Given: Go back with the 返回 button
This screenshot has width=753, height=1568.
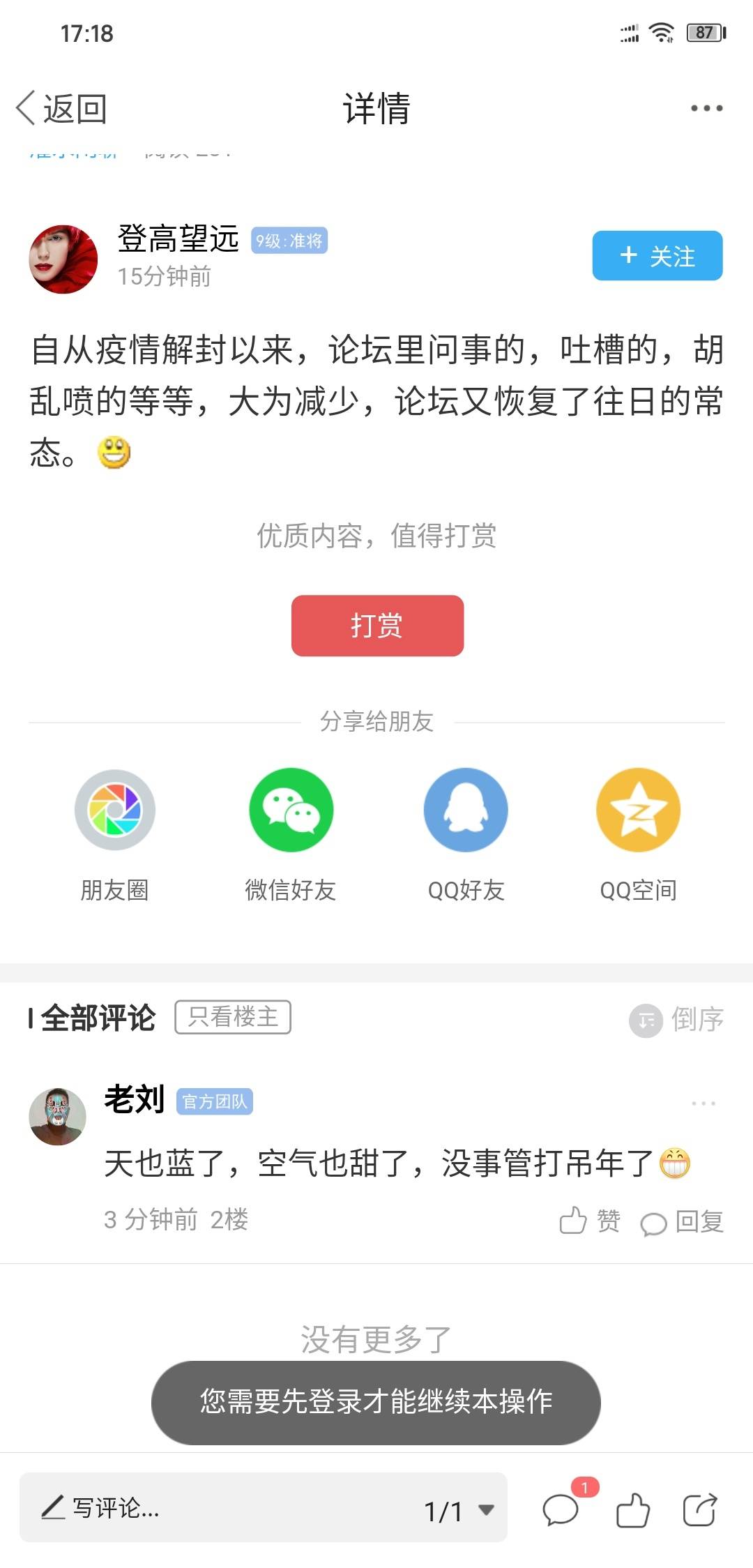Looking at the screenshot, I should tap(61, 109).
